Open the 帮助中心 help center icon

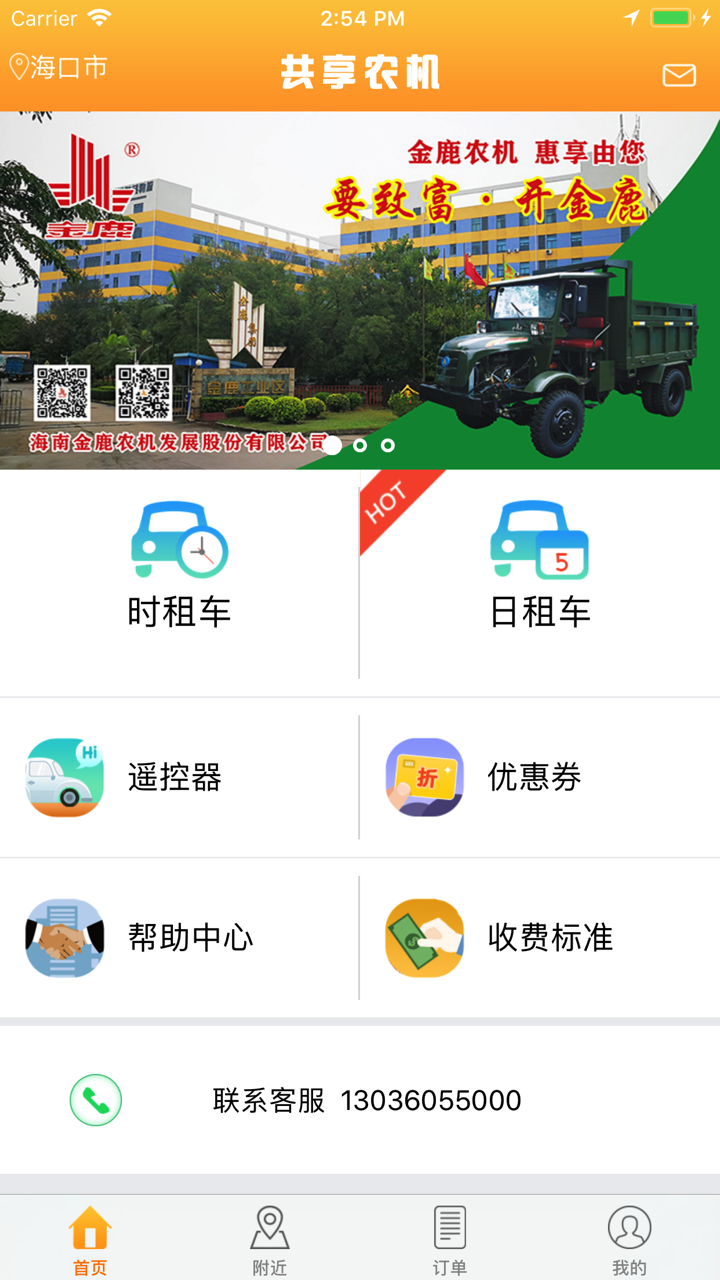point(64,937)
